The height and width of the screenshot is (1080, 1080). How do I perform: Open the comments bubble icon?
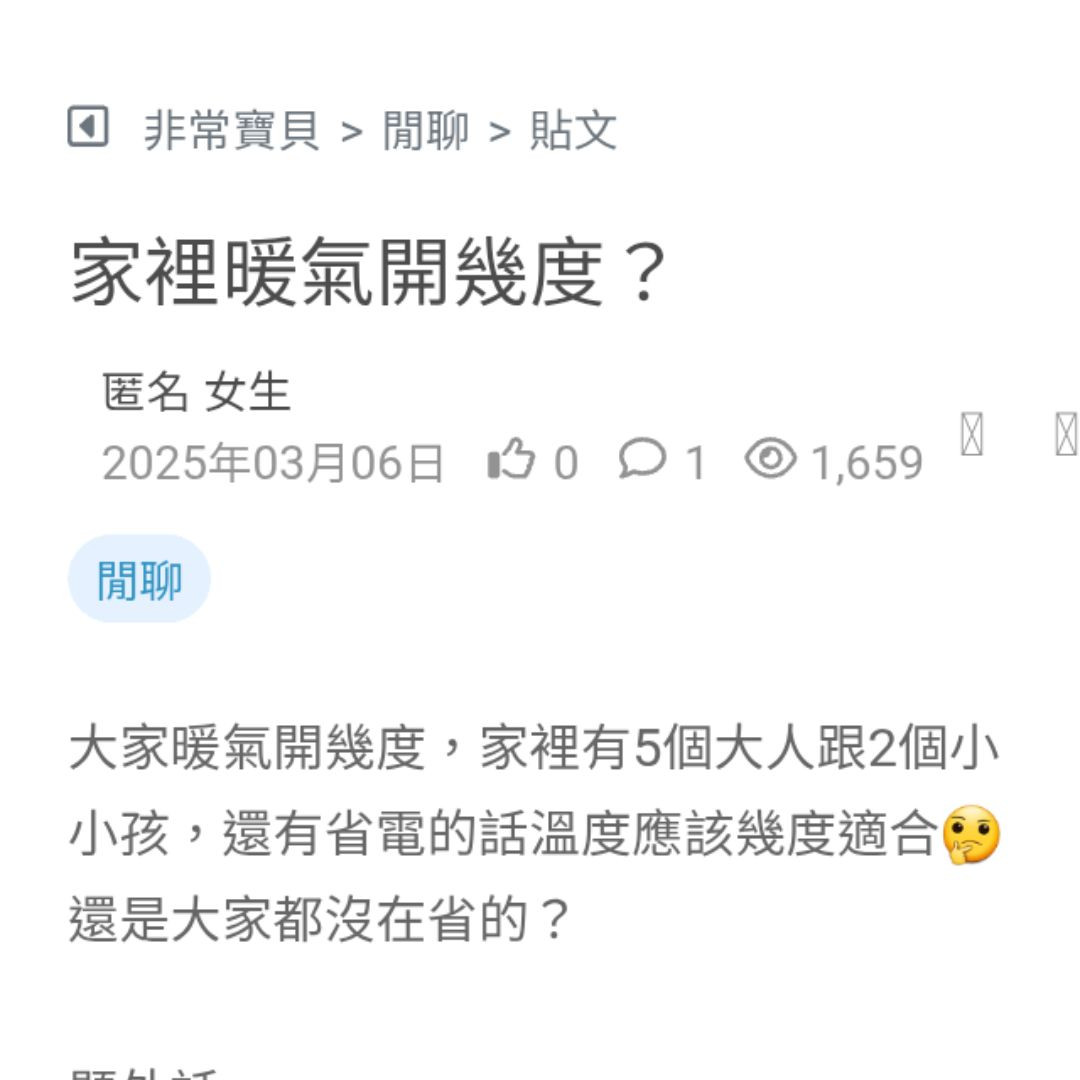coord(642,460)
